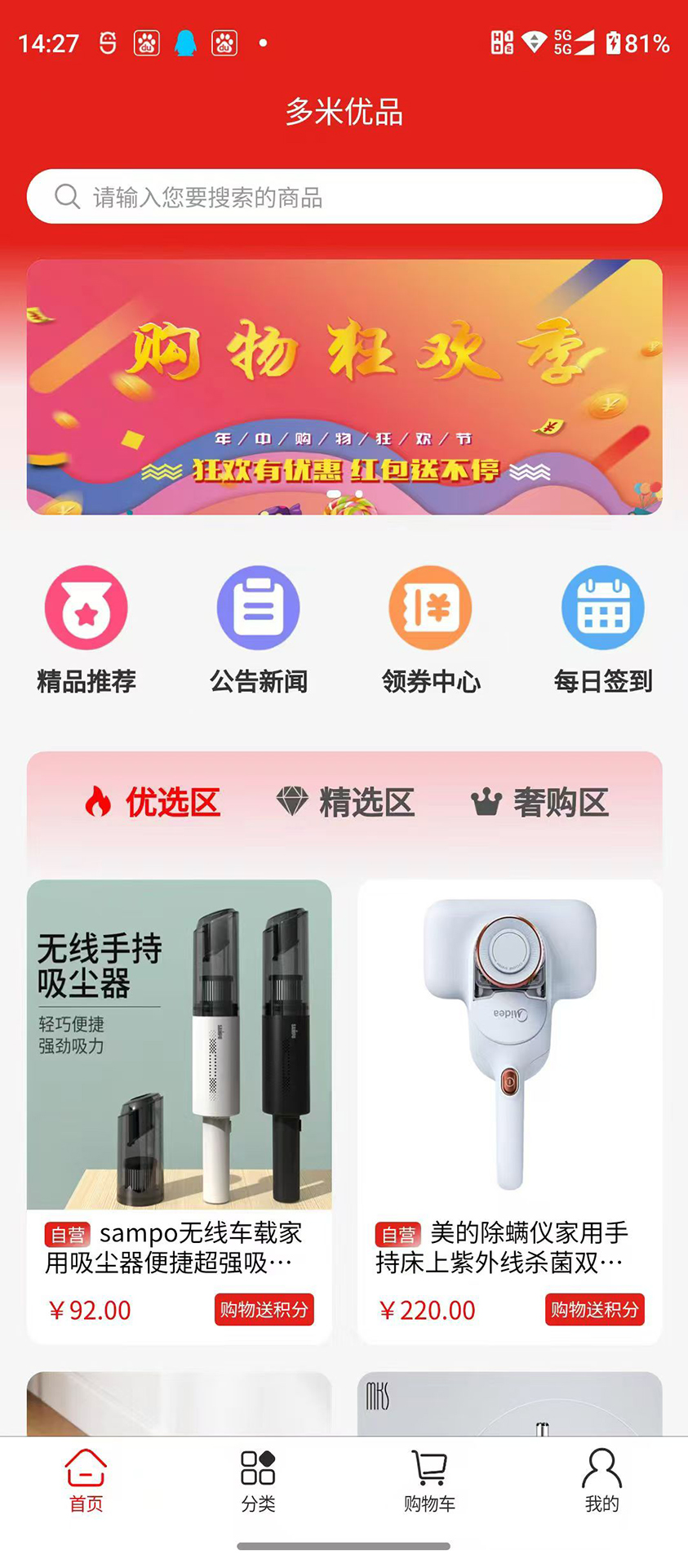Open 每日签到 daily check-in
Viewport: 688px width, 1568px height.
603,630
